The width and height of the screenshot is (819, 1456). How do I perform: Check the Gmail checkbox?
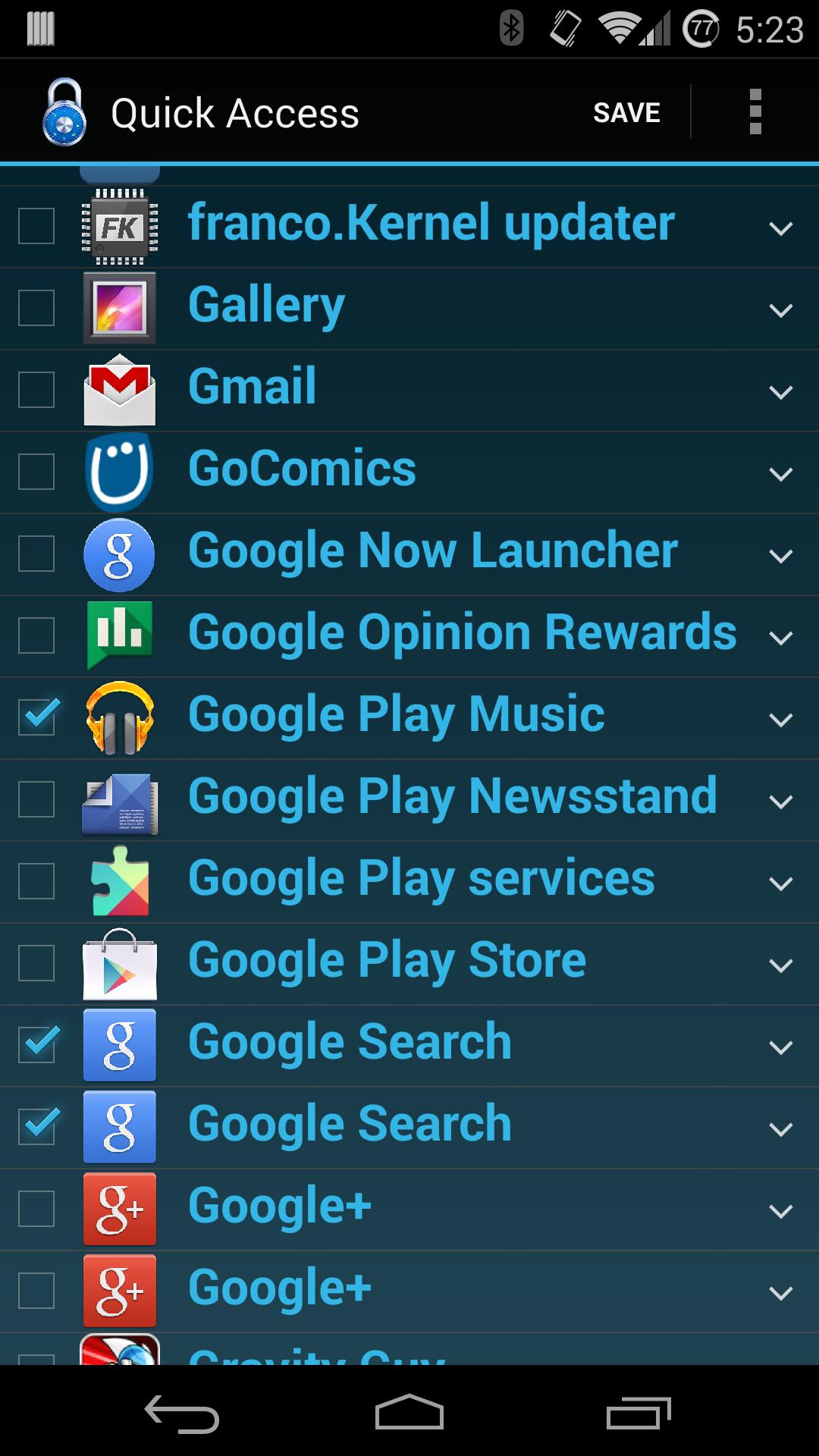point(36,390)
